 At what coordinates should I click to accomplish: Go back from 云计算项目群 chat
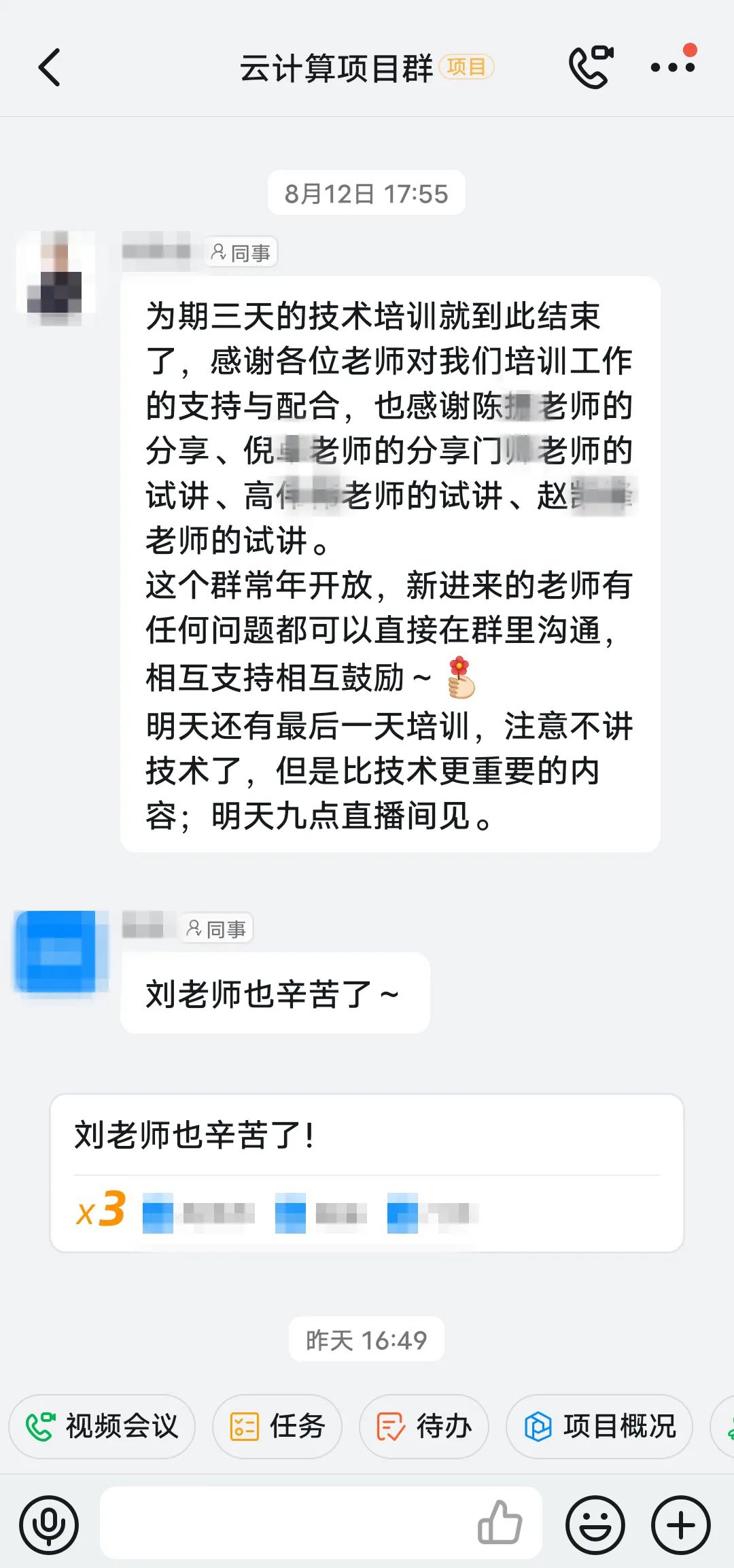click(x=50, y=67)
